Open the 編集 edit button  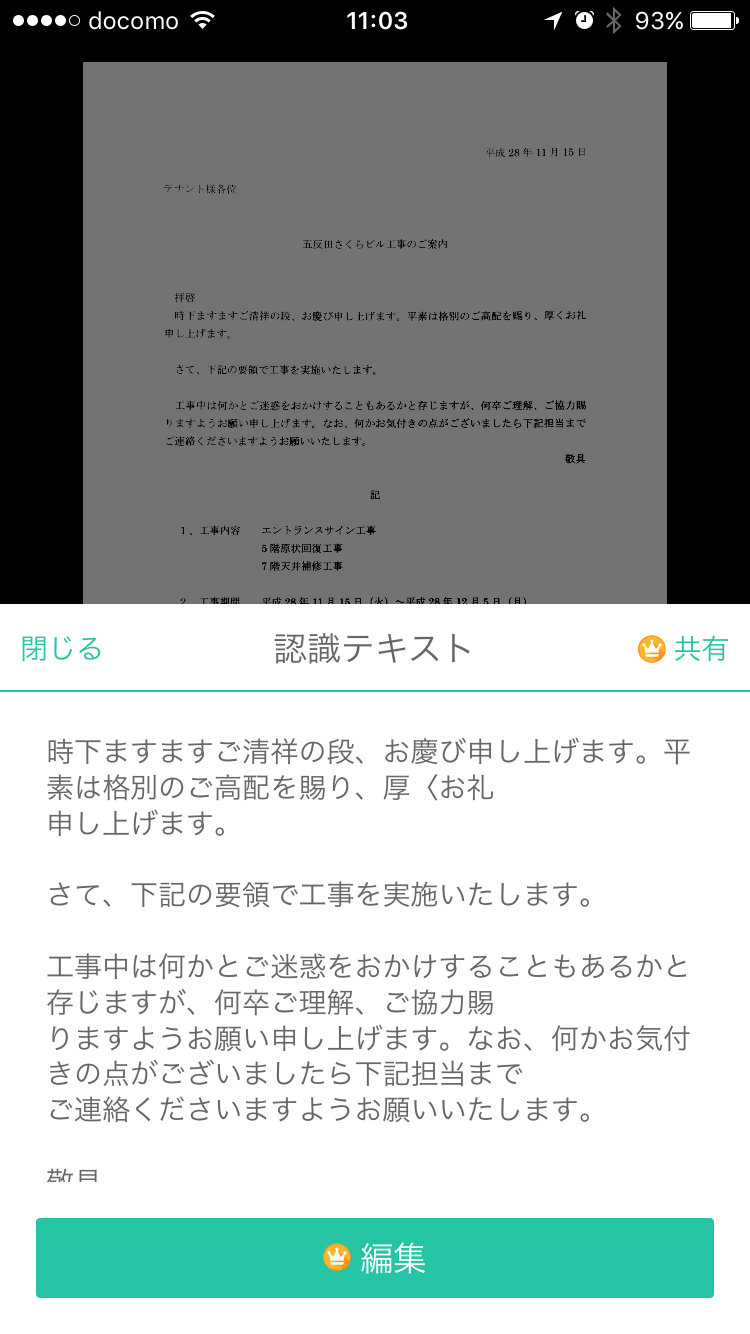[375, 1258]
